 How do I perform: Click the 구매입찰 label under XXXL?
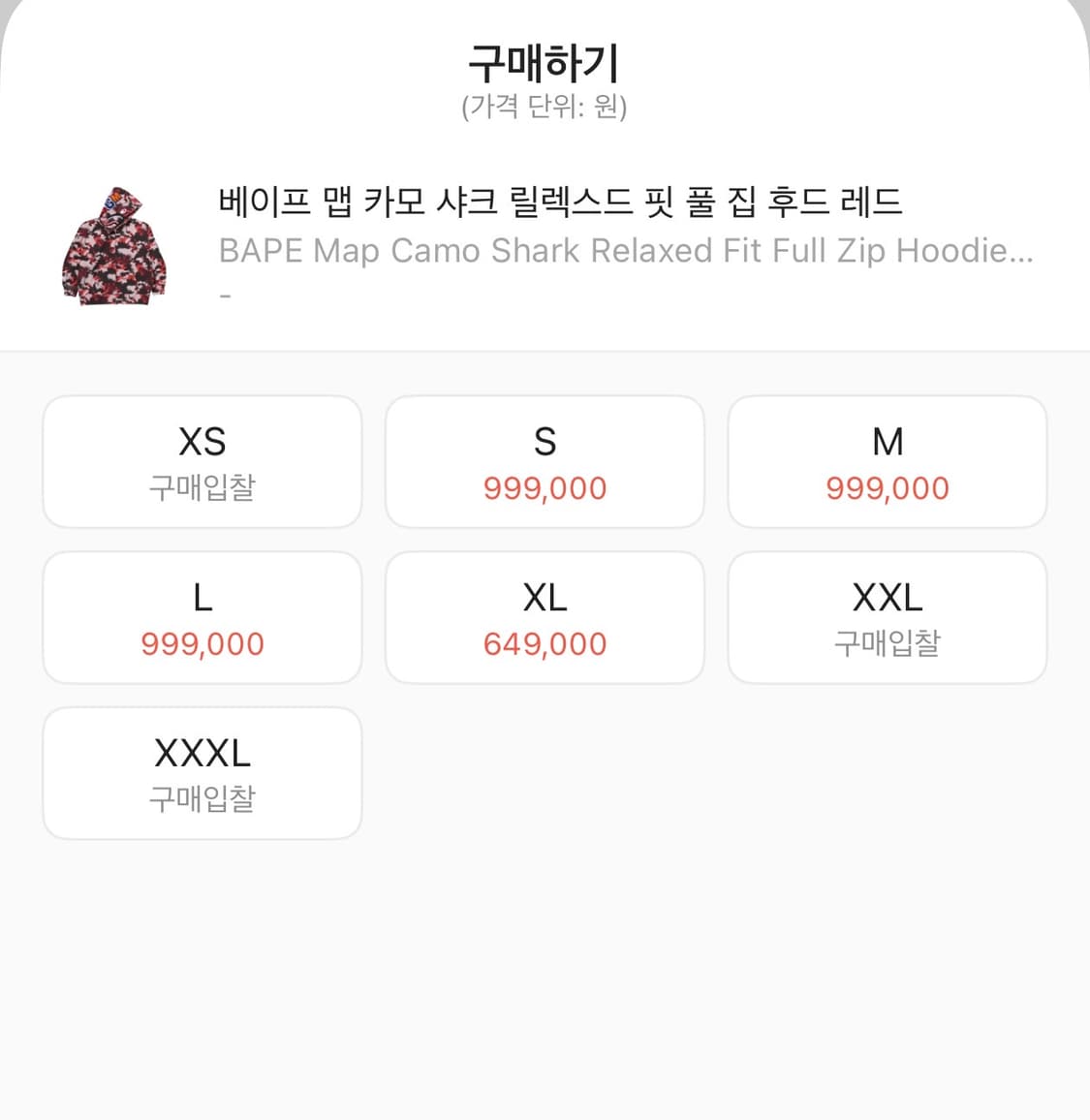coord(202,799)
